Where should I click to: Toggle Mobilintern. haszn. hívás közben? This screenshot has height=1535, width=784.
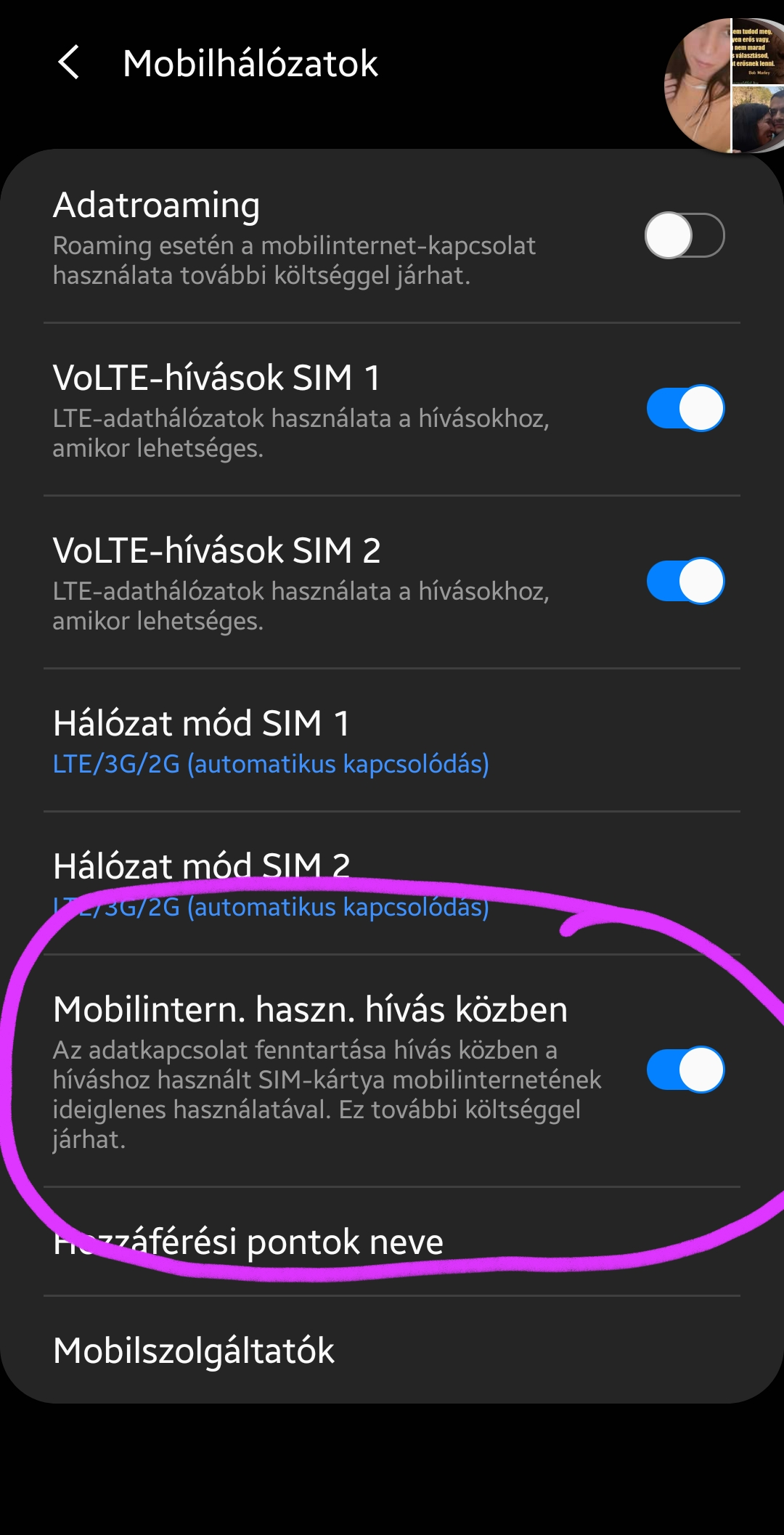[685, 1070]
